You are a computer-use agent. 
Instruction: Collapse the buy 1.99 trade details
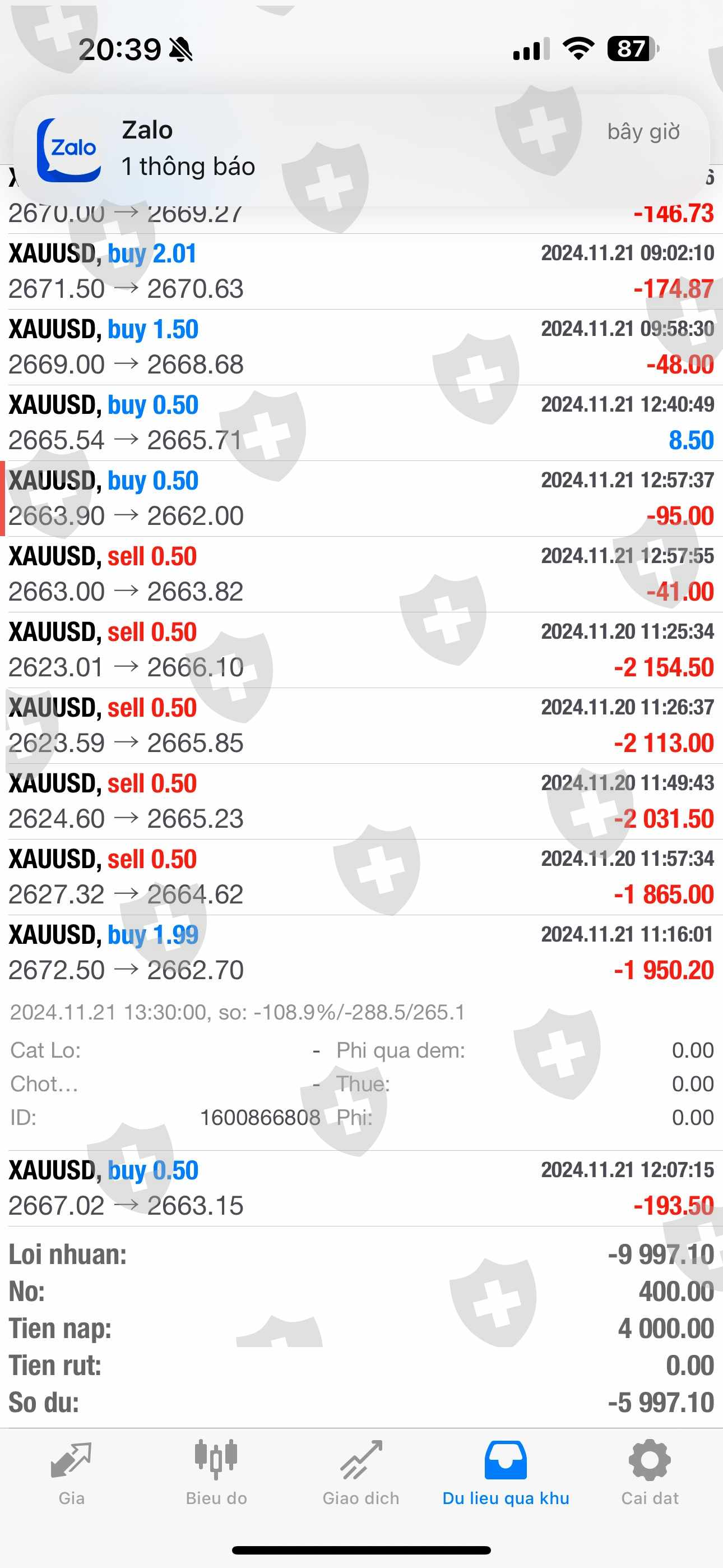click(x=361, y=953)
